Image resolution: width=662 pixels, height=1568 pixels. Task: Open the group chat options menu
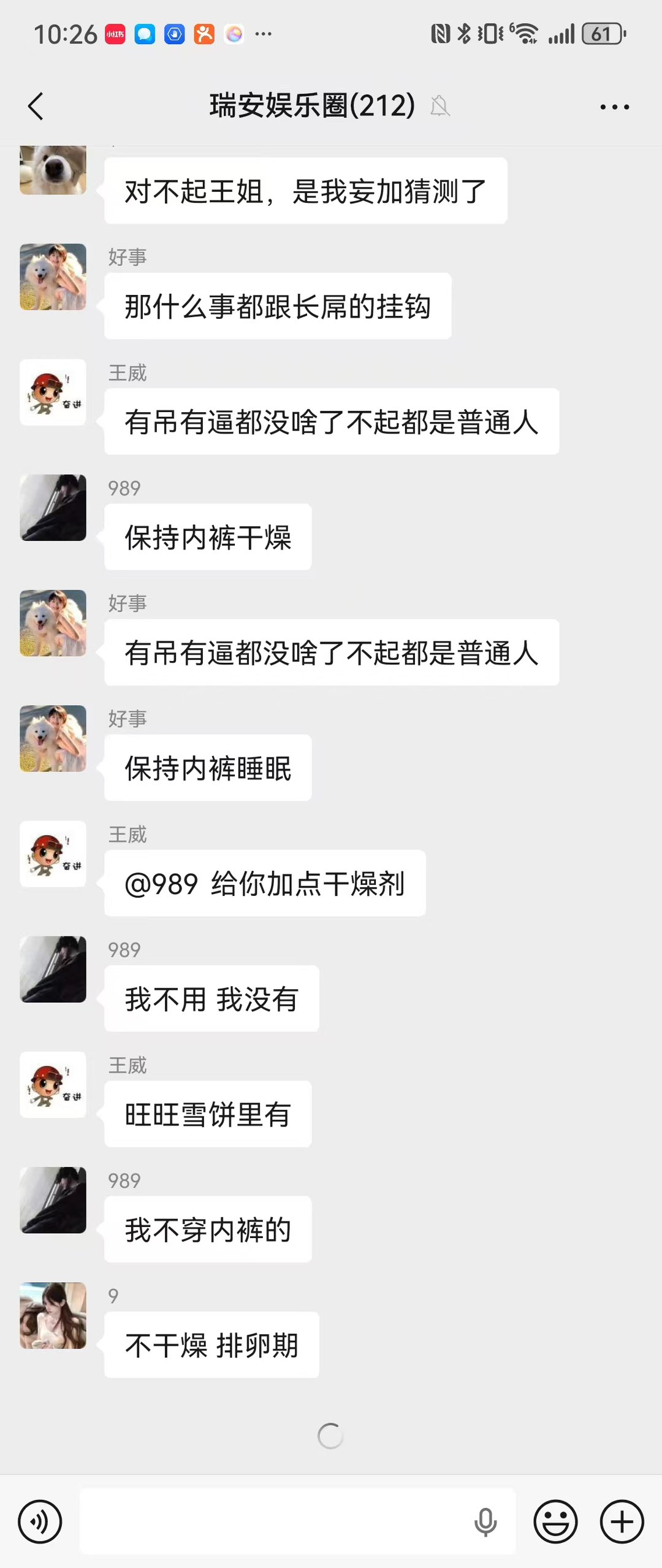tap(614, 107)
